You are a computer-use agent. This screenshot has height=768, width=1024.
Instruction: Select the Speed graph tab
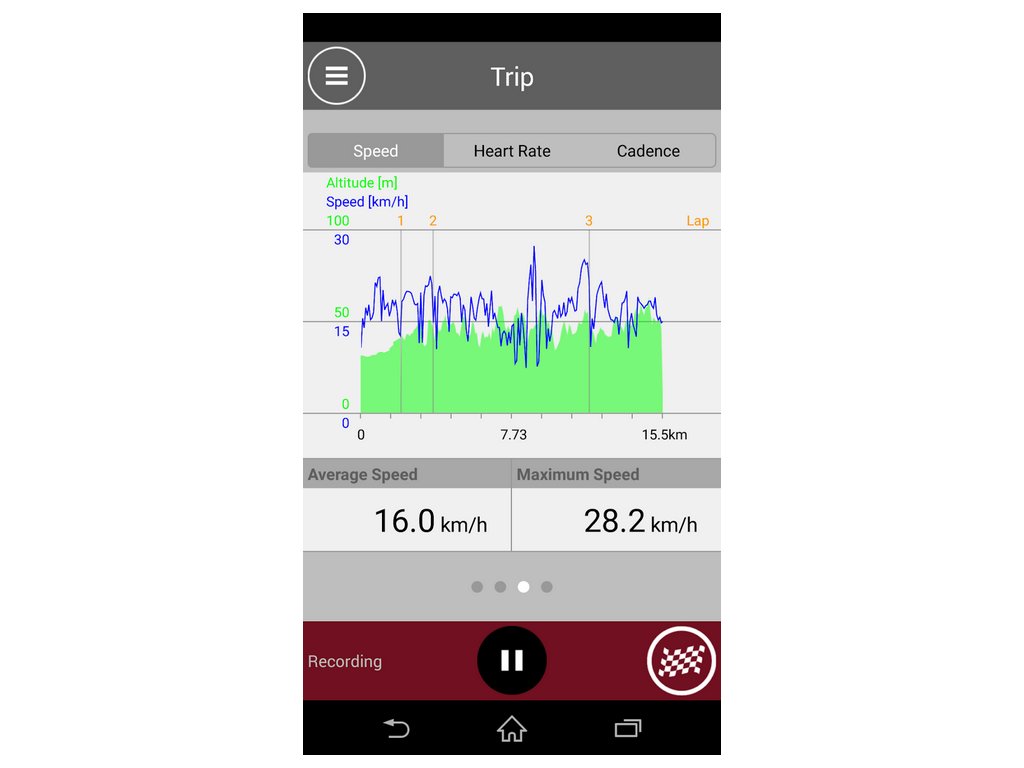tap(376, 151)
